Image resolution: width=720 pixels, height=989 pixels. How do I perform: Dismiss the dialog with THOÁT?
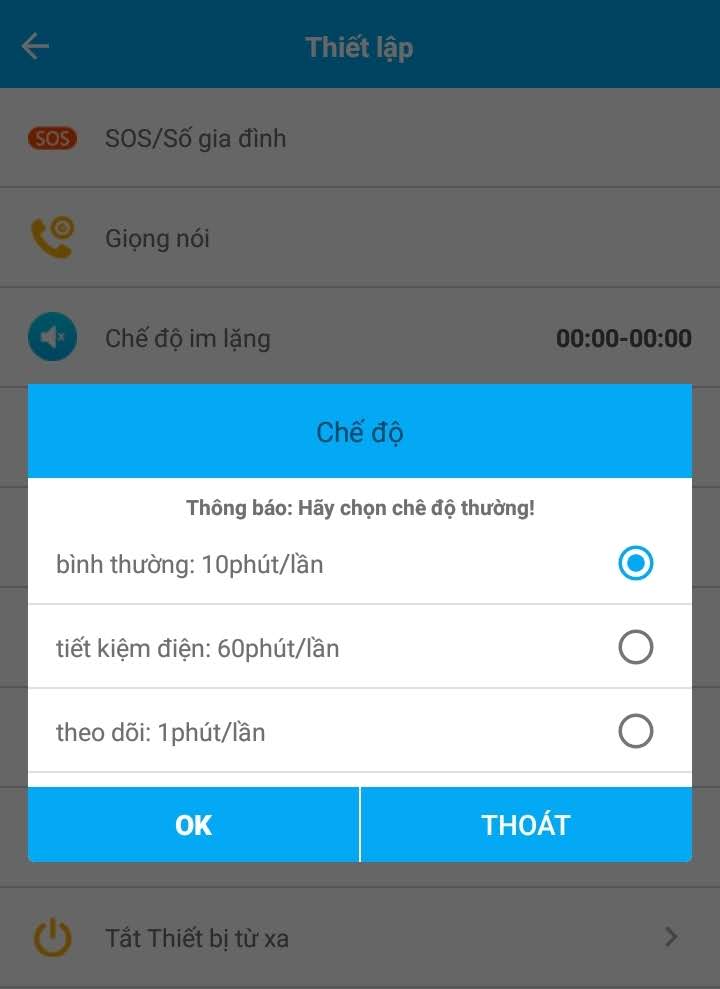tap(526, 825)
